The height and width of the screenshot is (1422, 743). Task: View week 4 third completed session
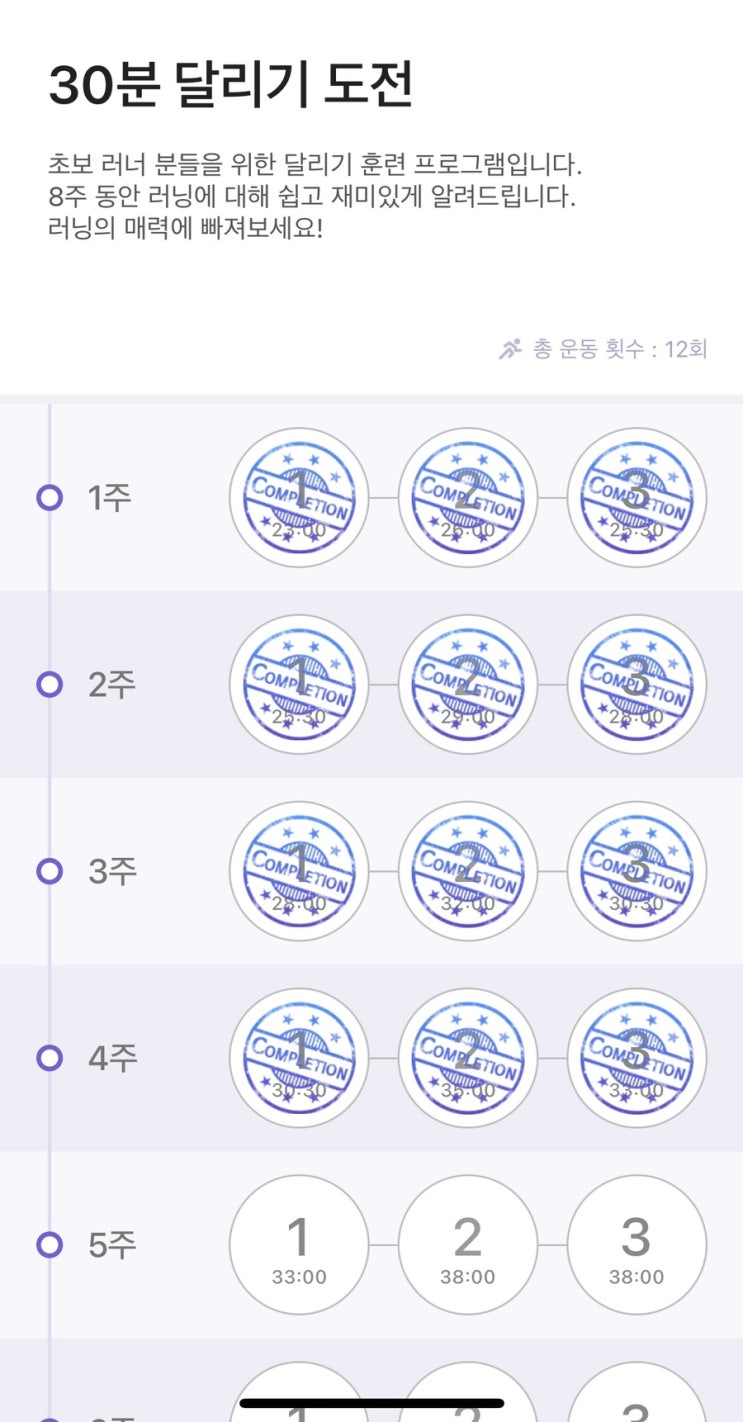pyautogui.click(x=637, y=1058)
